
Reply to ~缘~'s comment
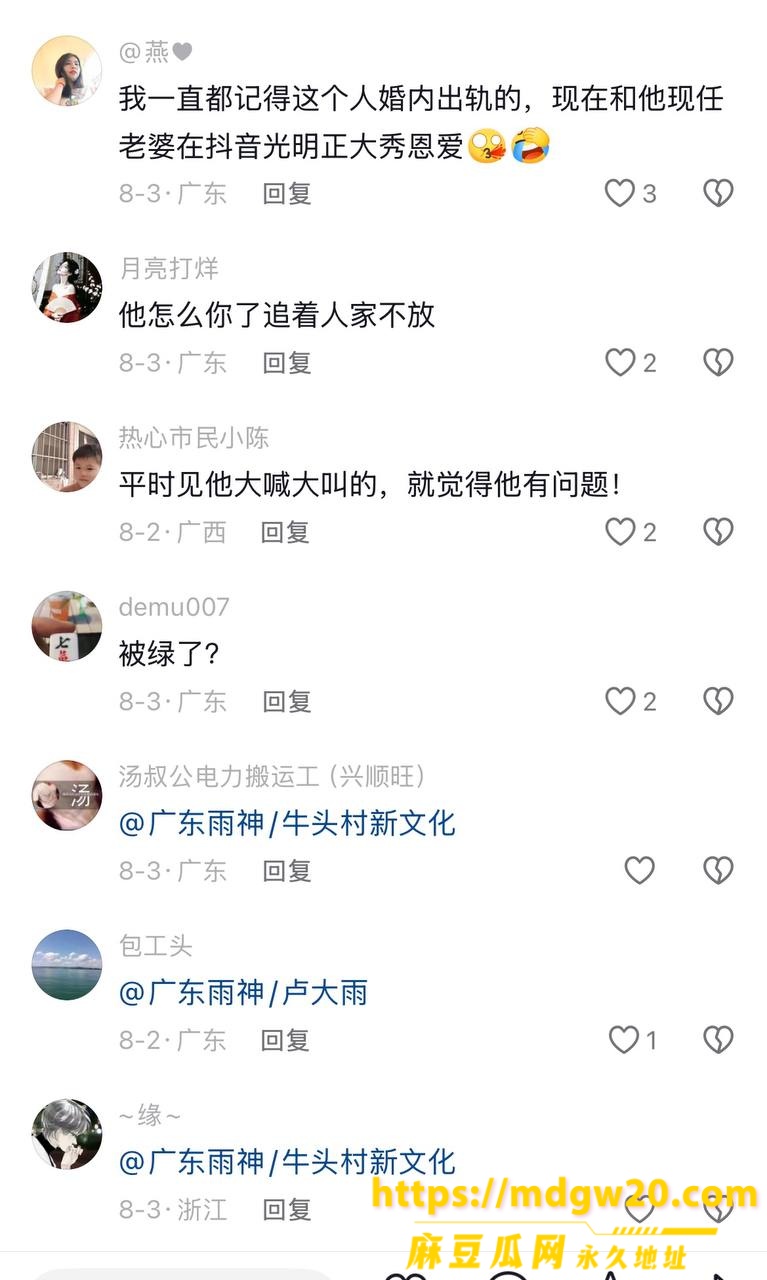coord(287,1210)
